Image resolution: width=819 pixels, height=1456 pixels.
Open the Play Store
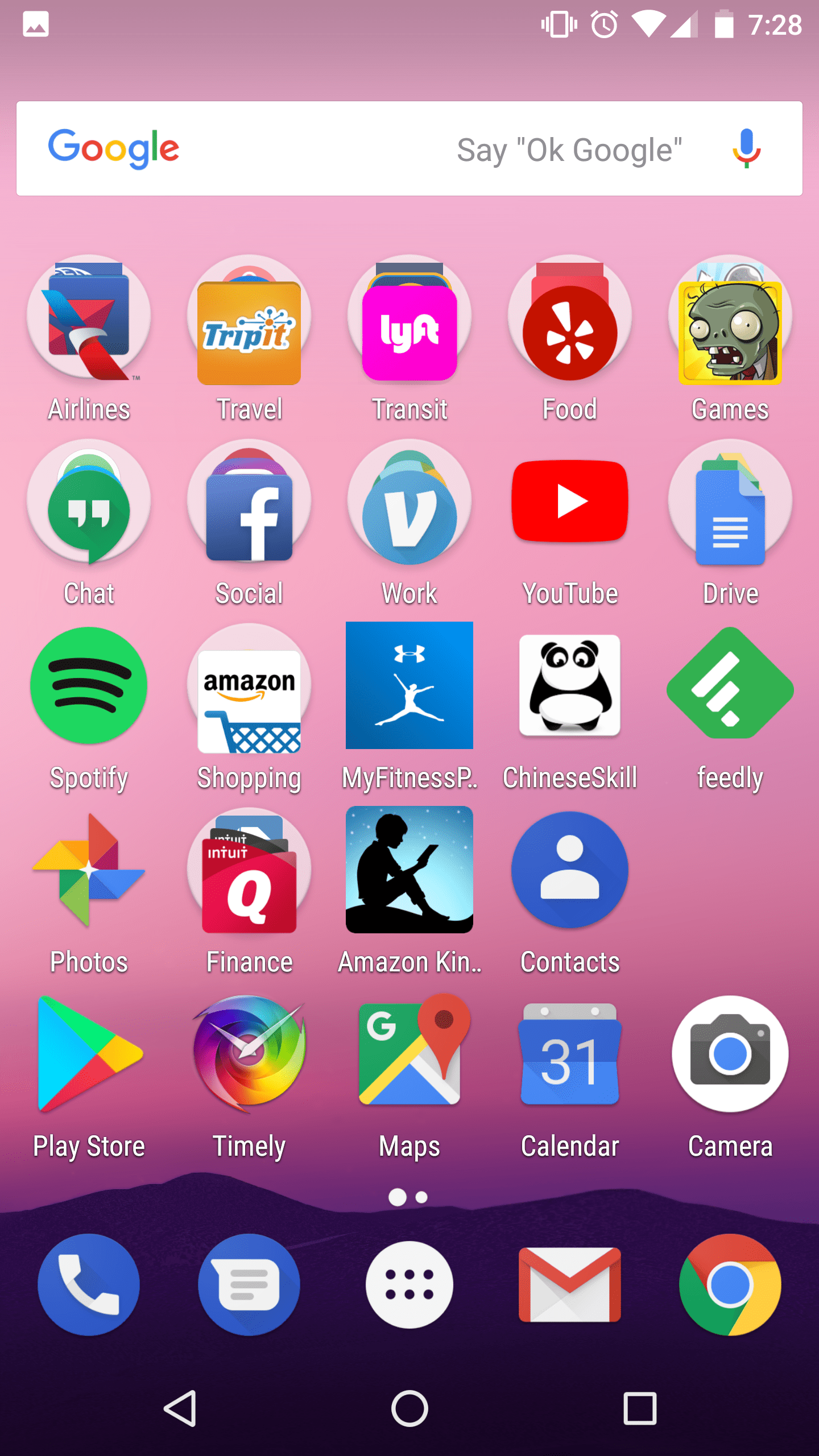pos(88,1055)
